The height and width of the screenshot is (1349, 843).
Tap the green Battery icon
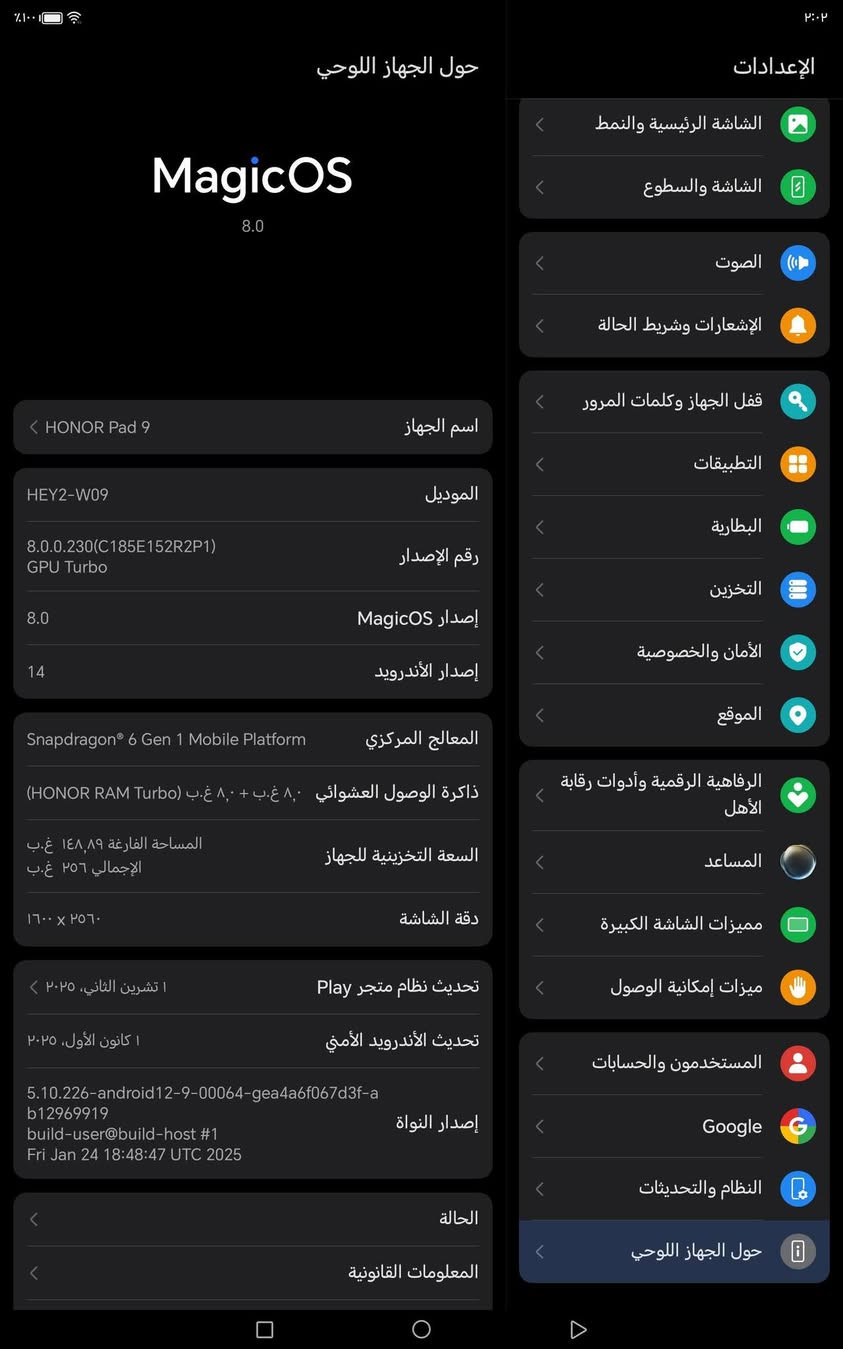click(797, 527)
